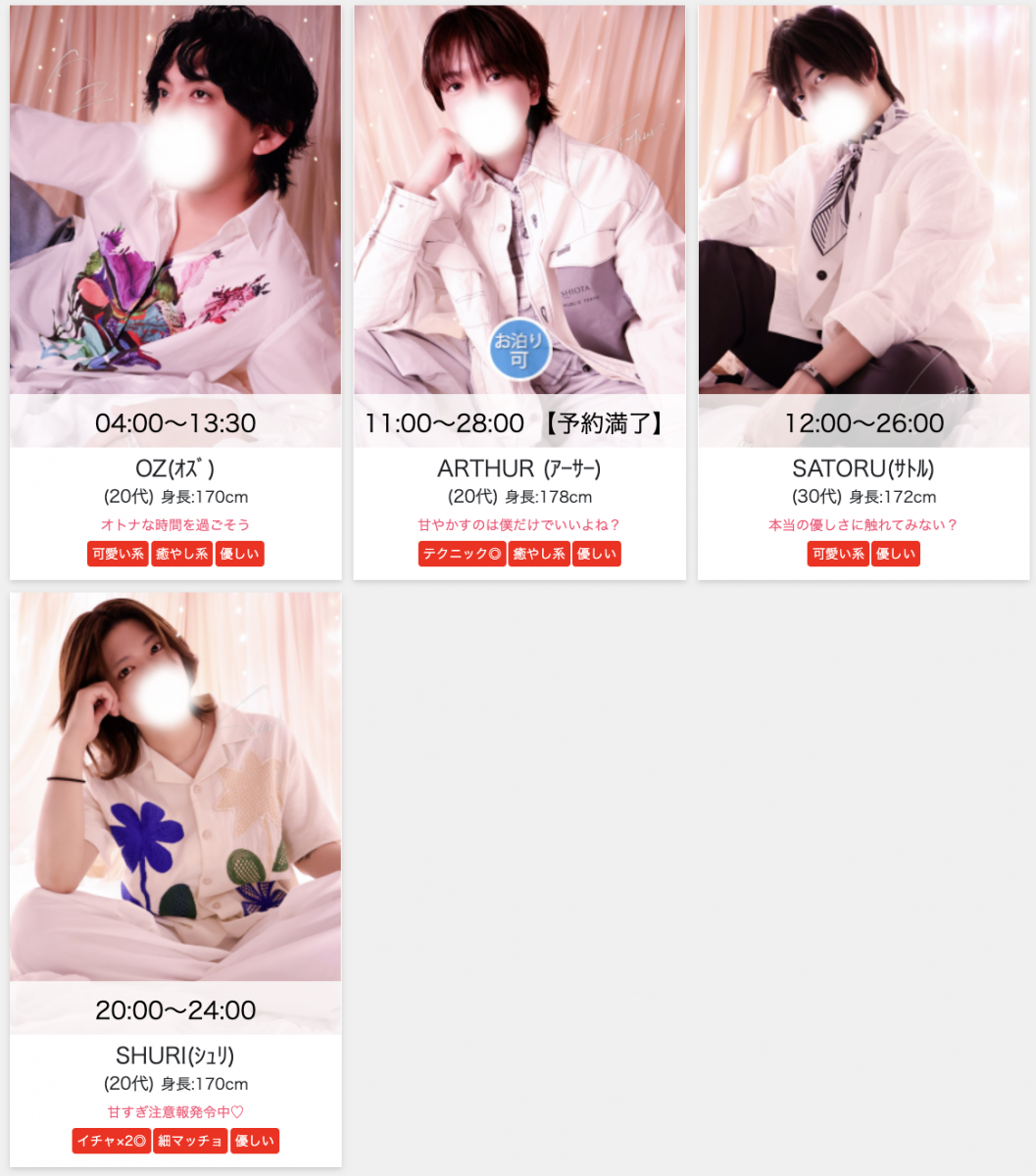This screenshot has height=1176, width=1036.
Task: Tap the イチャ×2◎ tag on SHURI's card
Action: point(112,1141)
